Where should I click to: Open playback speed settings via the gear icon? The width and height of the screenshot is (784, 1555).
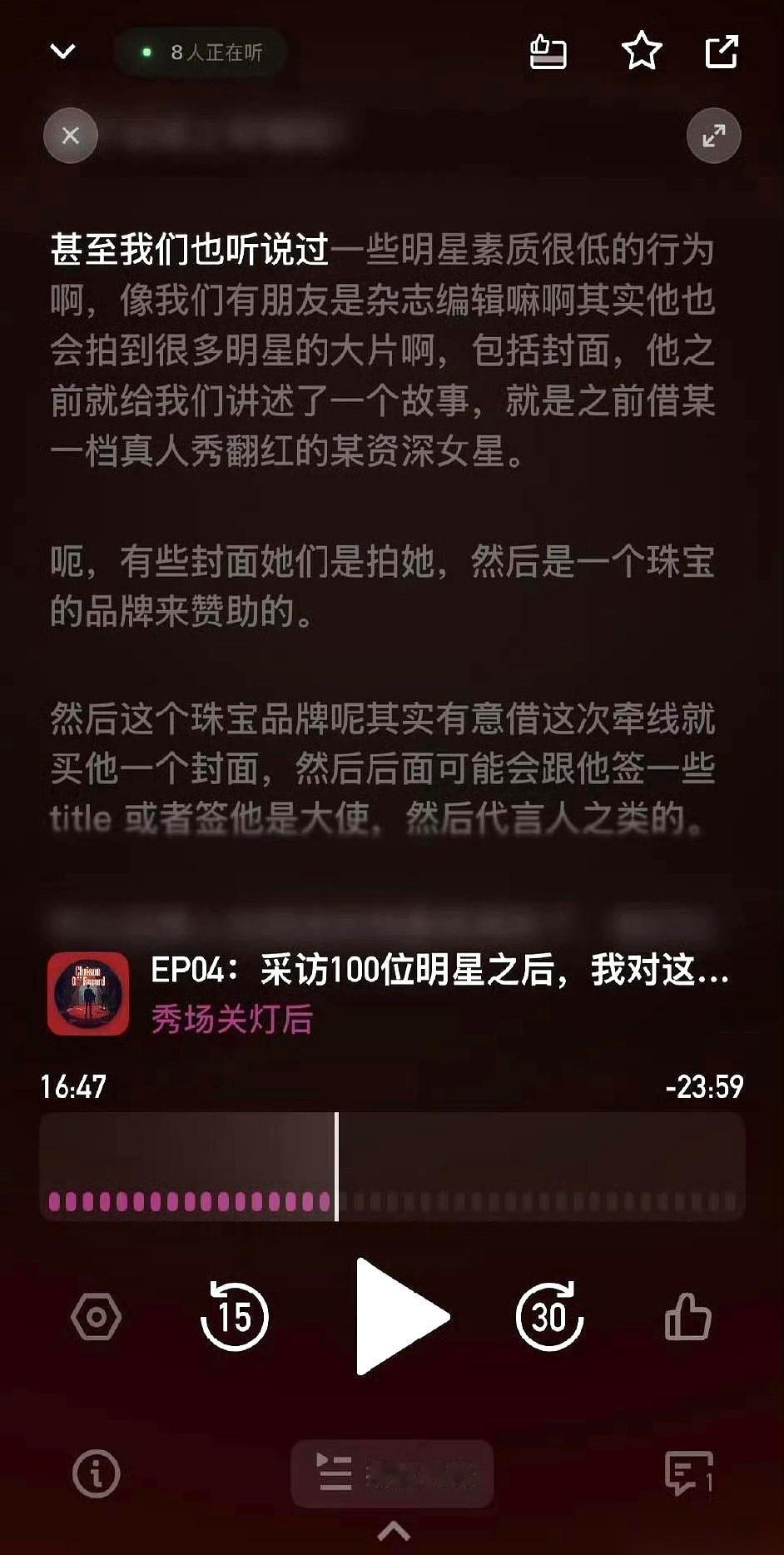[95, 1316]
